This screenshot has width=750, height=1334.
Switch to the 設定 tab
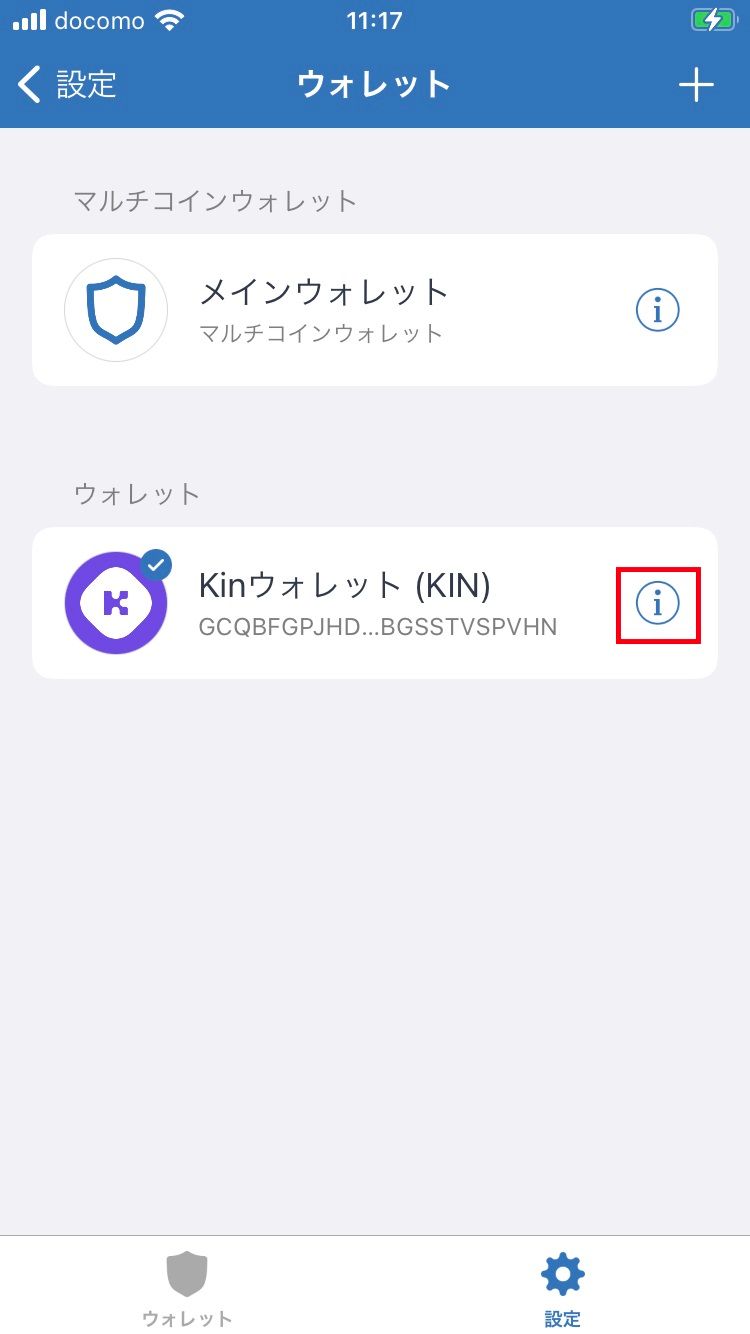[562, 1289]
